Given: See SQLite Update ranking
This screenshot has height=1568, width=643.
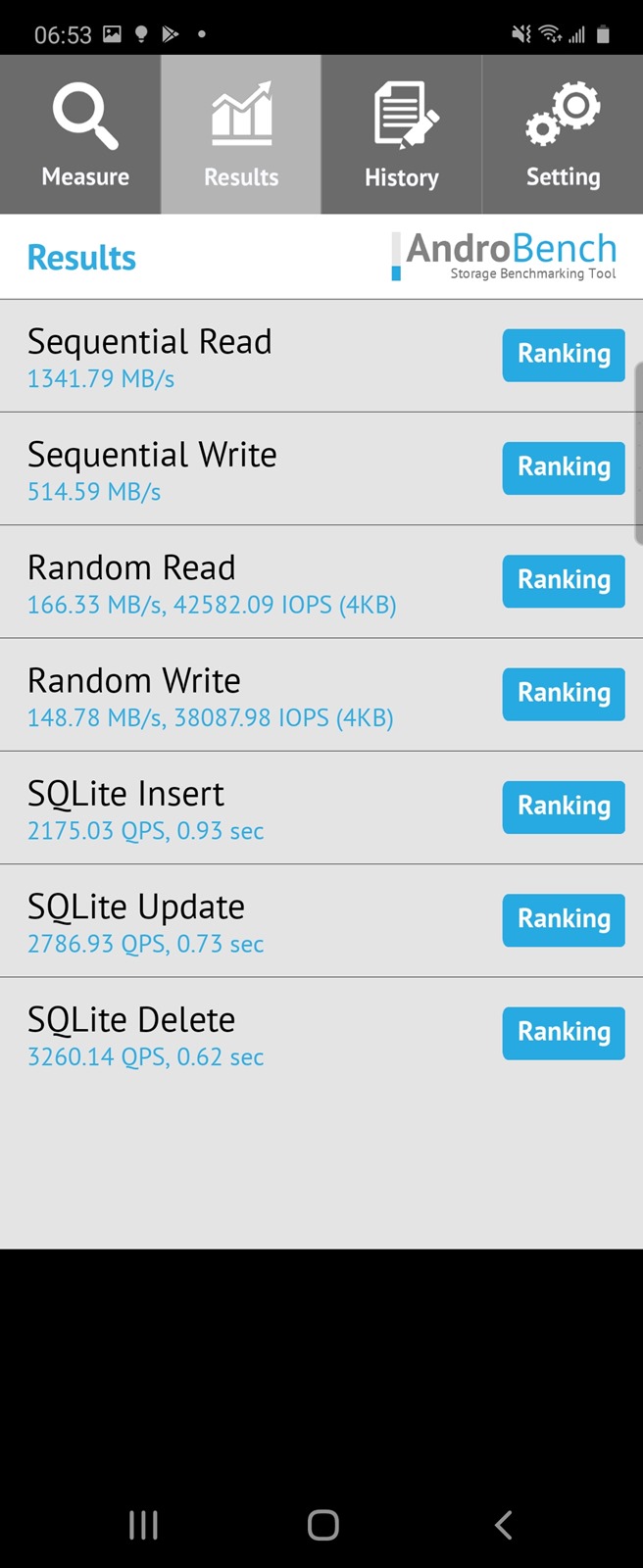Looking at the screenshot, I should tap(564, 919).
